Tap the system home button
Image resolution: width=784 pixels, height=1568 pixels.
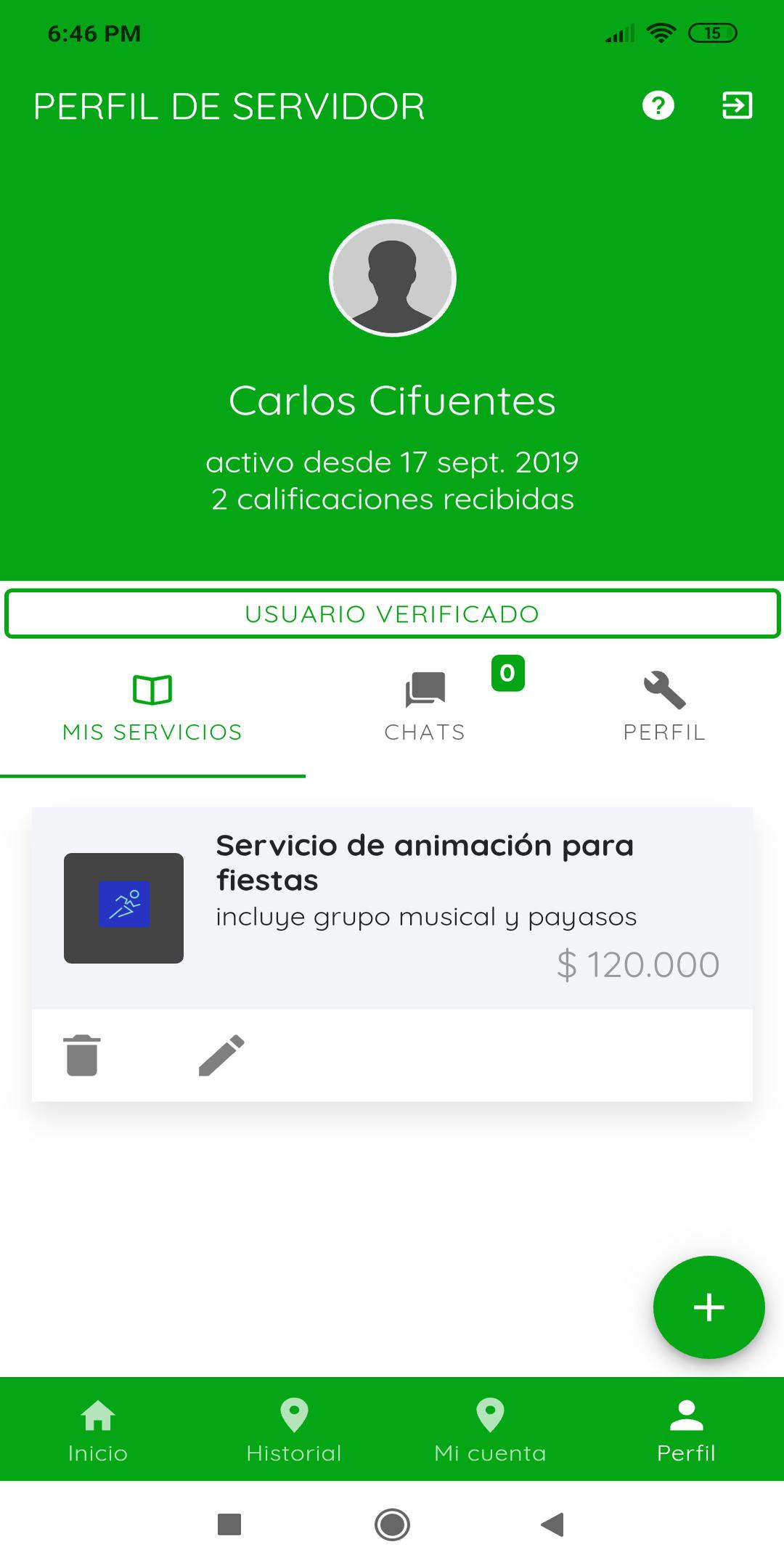pos(392,1524)
